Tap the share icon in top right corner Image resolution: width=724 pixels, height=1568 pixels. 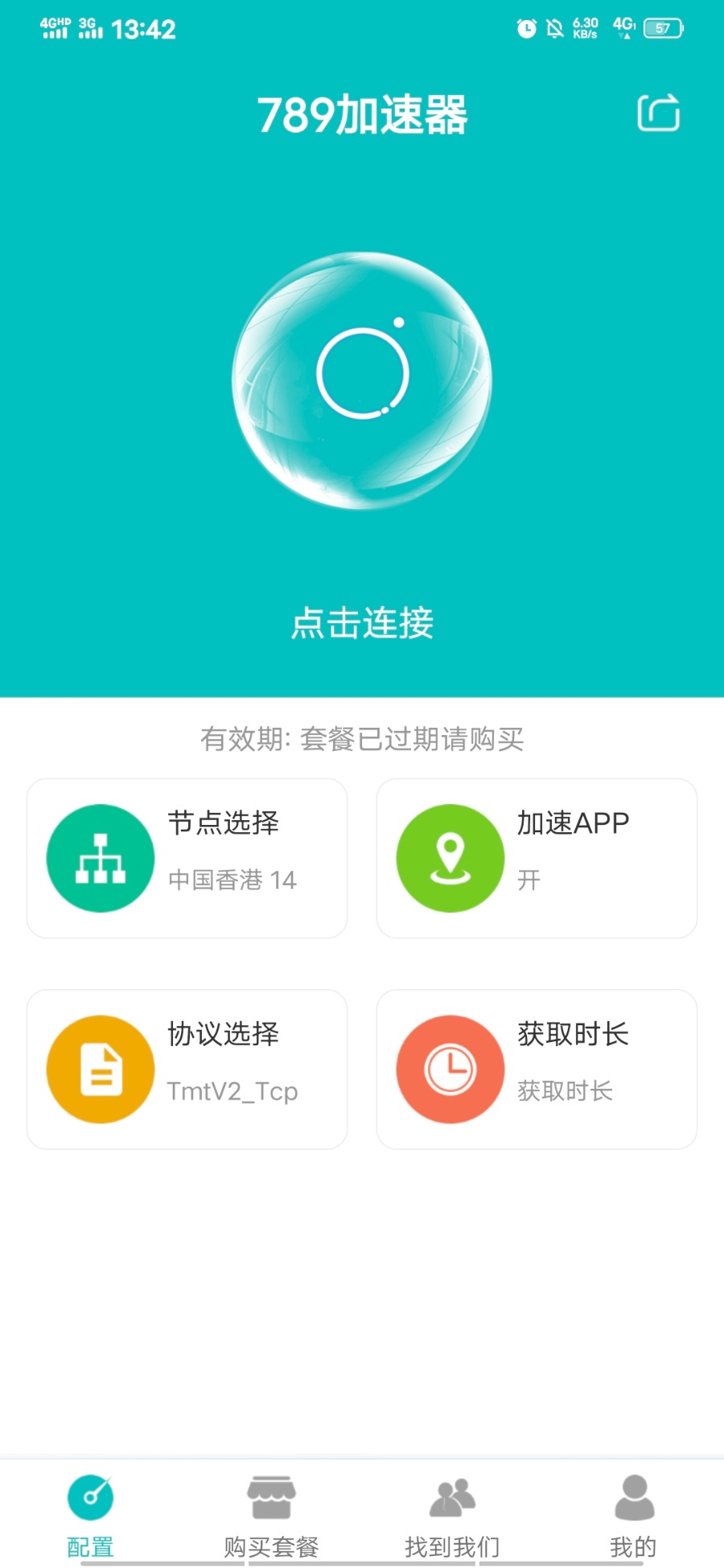pos(658,113)
